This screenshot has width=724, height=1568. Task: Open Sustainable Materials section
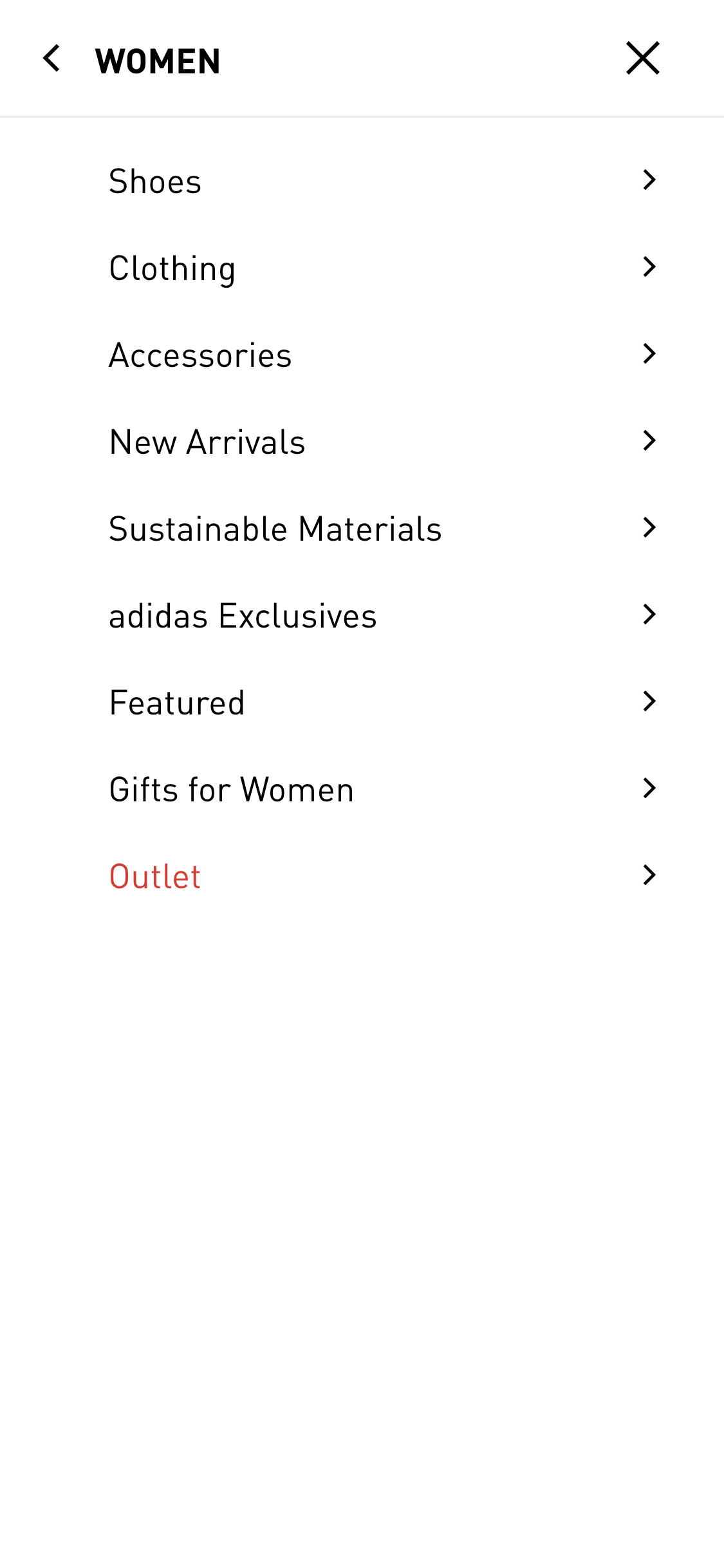point(275,528)
